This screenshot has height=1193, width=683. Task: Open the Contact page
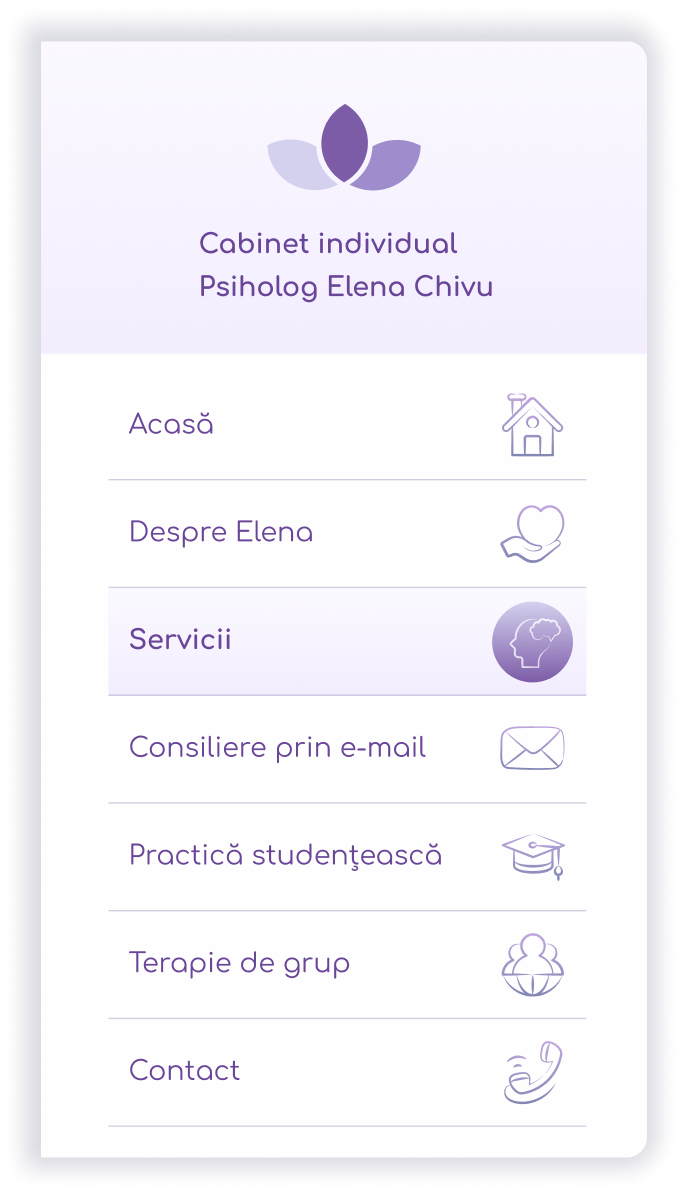pos(185,1071)
